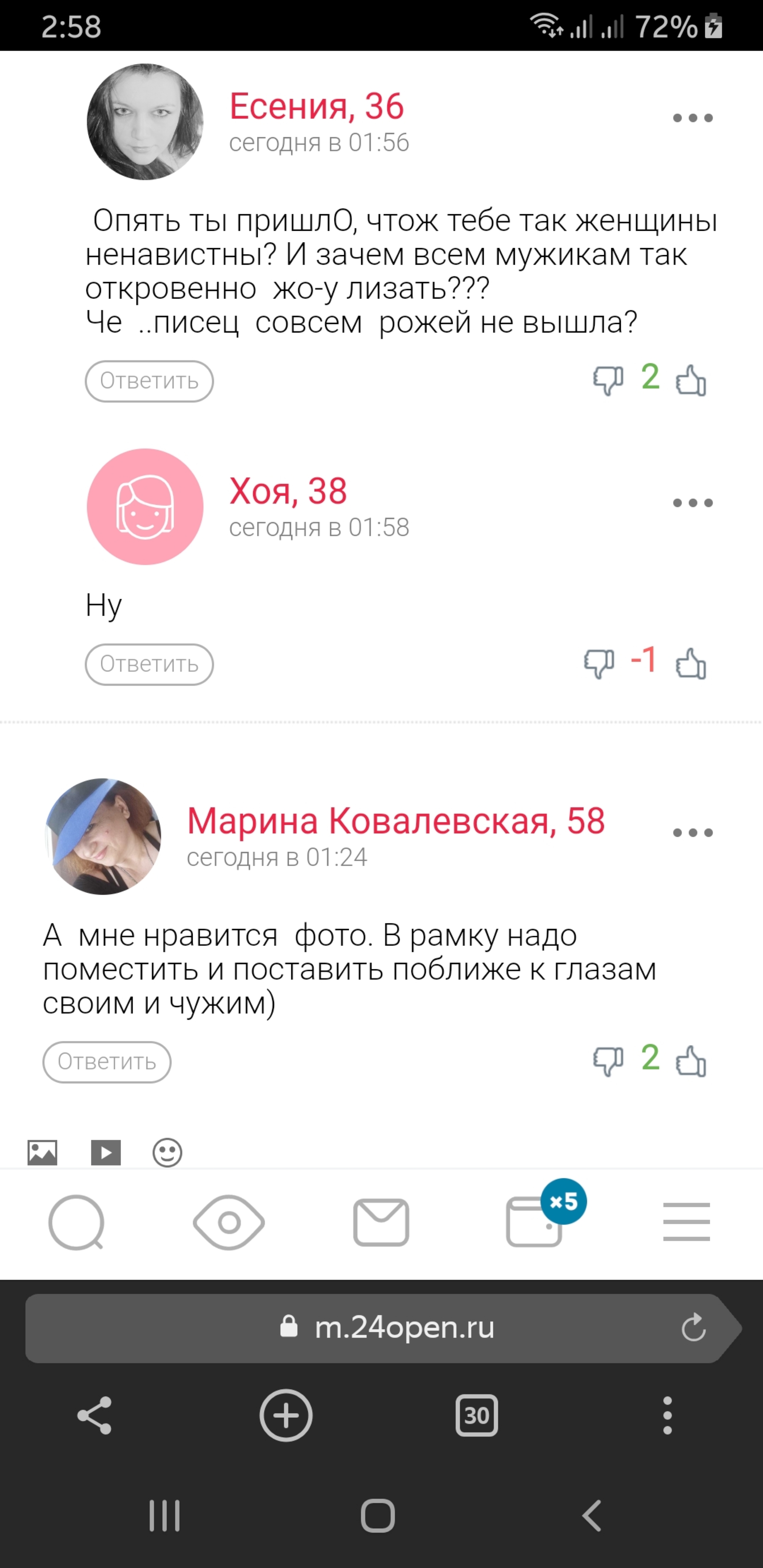This screenshot has width=763, height=1568.
Task: Reload the m.24open.ru page
Action: 693,1328
